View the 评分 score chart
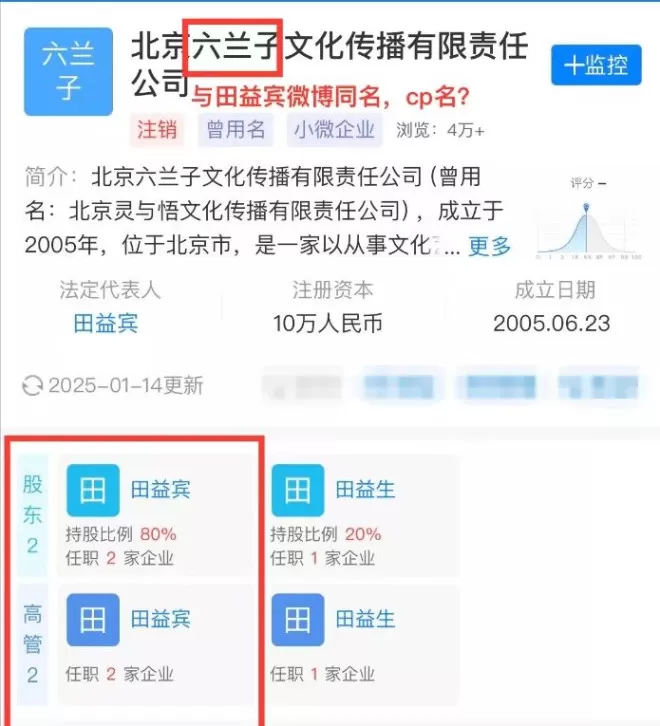This screenshot has width=660, height=726. (588, 219)
